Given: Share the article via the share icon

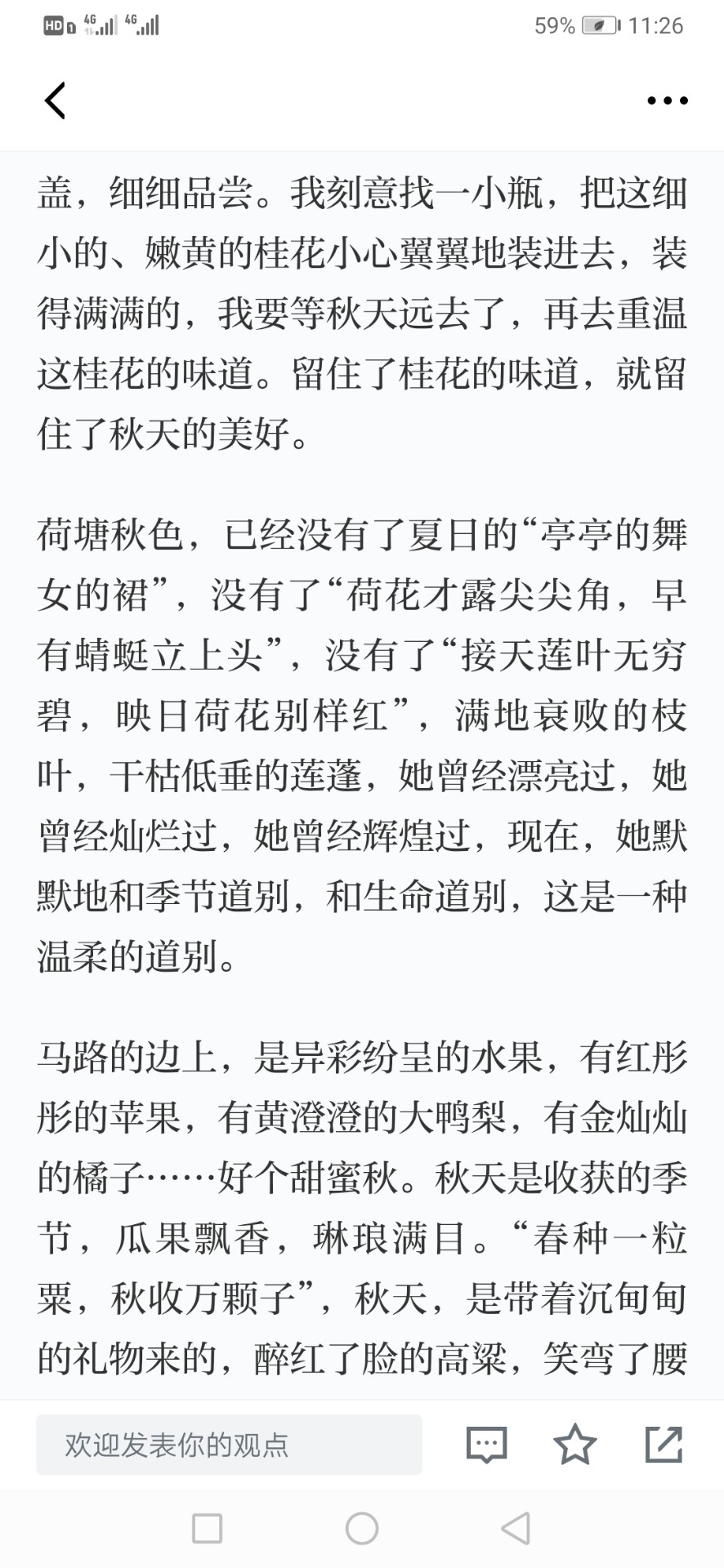Looking at the screenshot, I should pyautogui.click(x=664, y=1444).
